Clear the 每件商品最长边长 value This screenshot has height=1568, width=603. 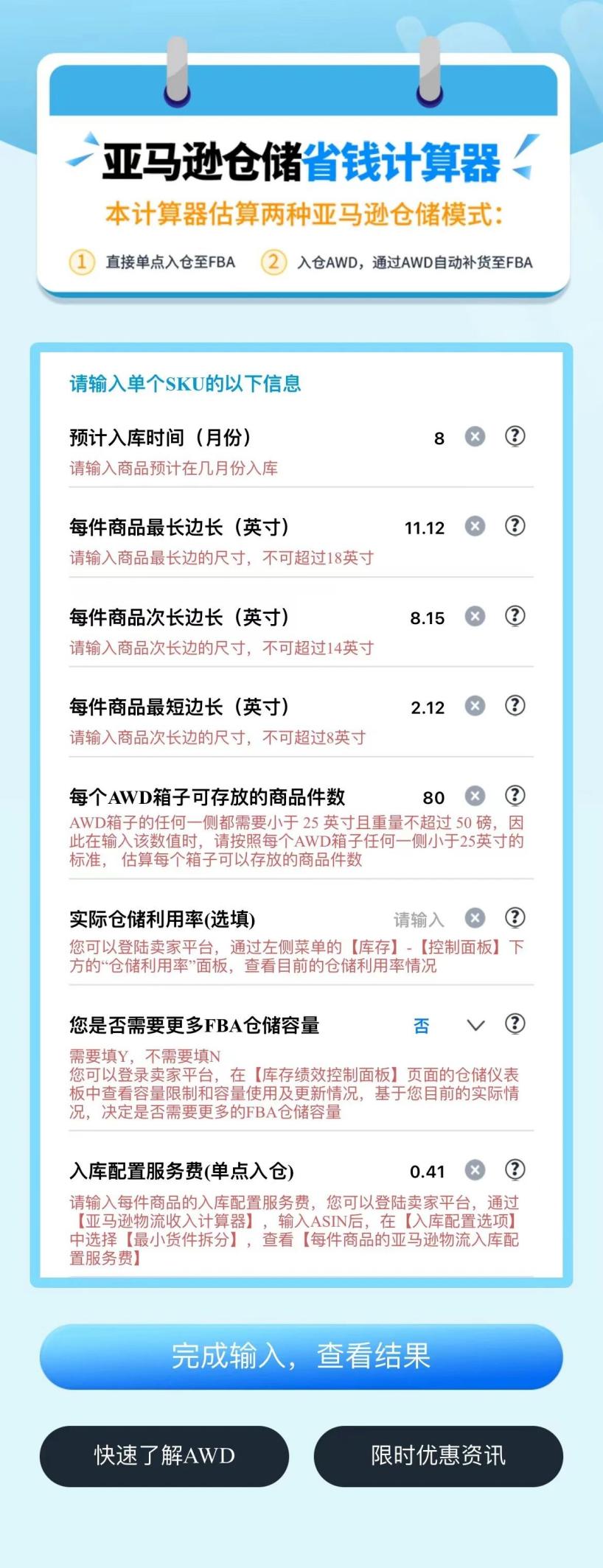(x=475, y=526)
